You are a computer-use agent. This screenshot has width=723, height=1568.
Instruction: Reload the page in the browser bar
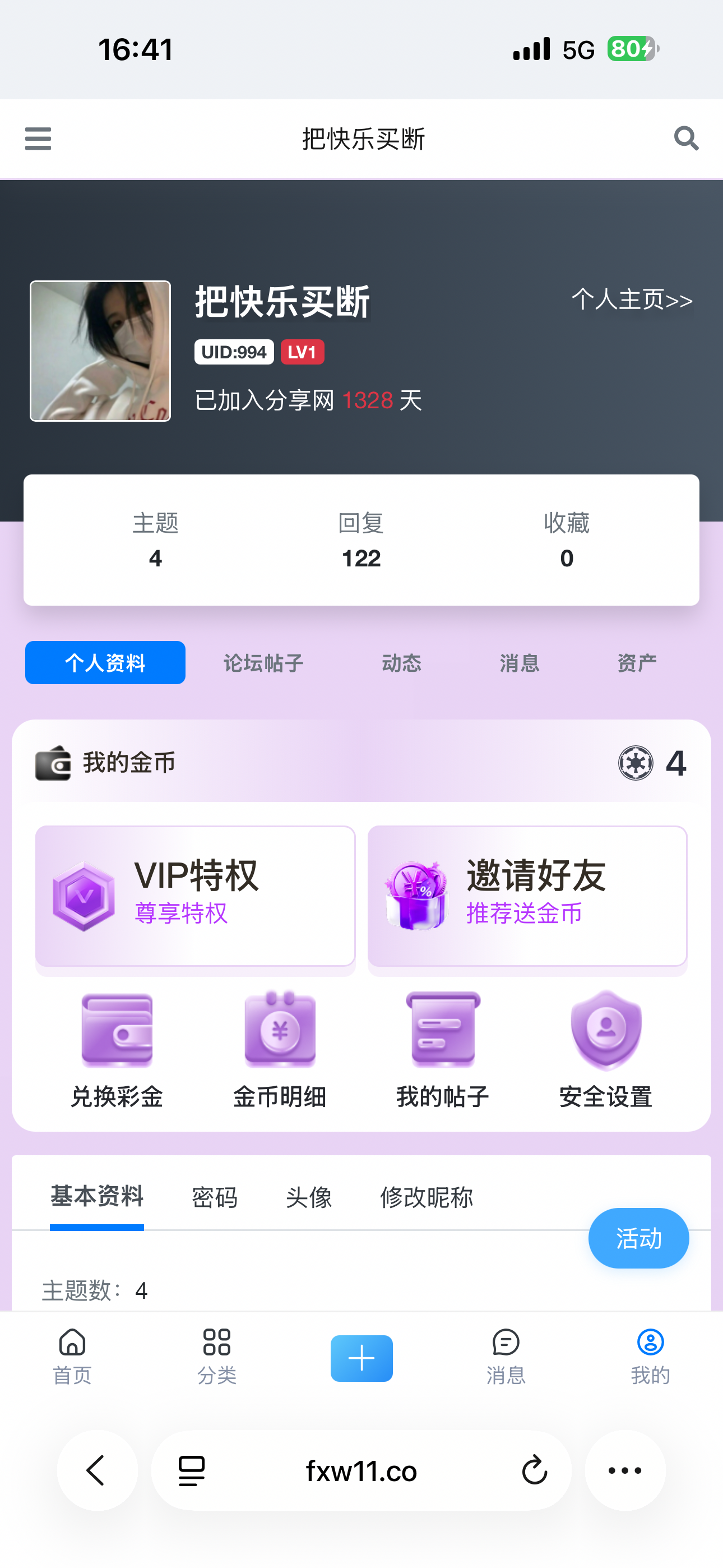534,1470
